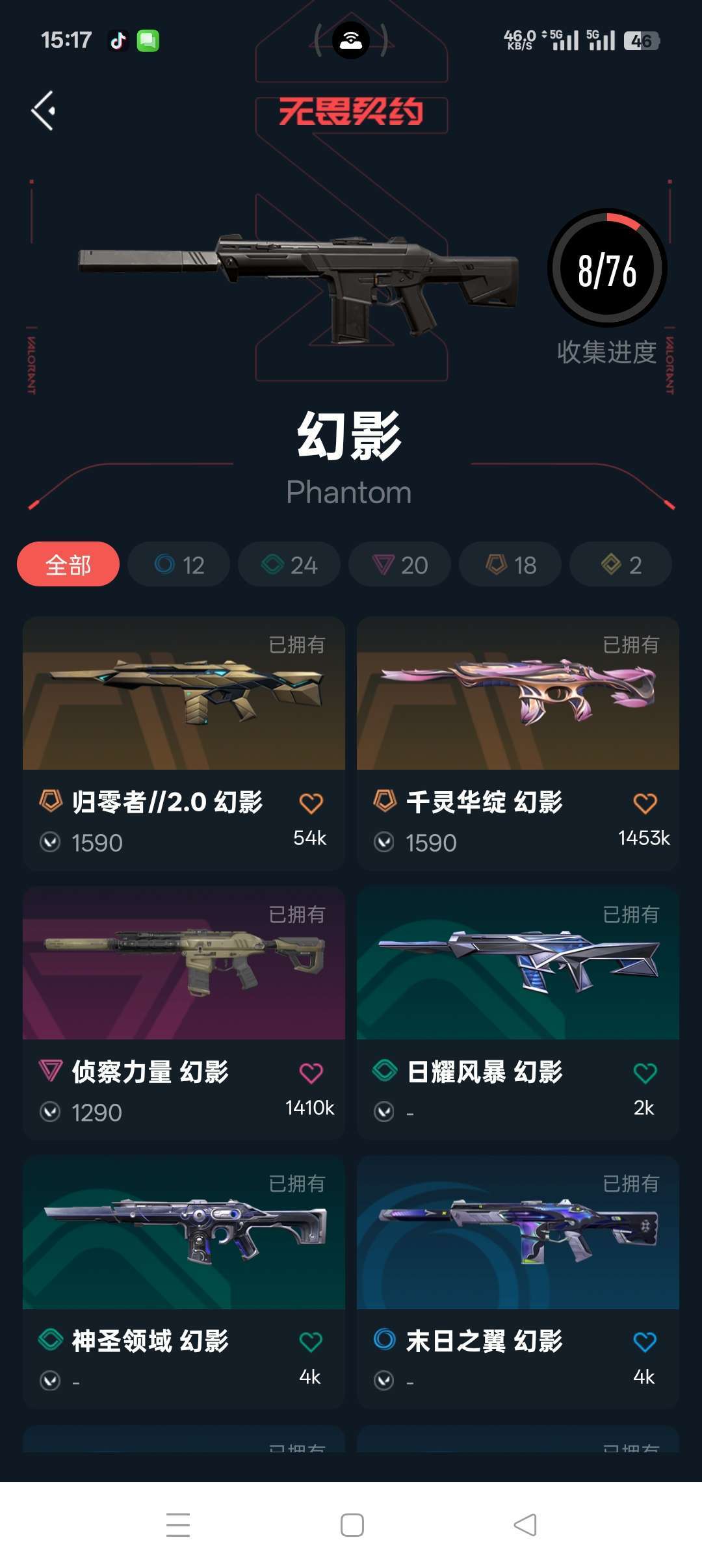Filter skins by the yellow tier 2 chip
This screenshot has height=1568, width=702.
click(x=621, y=564)
